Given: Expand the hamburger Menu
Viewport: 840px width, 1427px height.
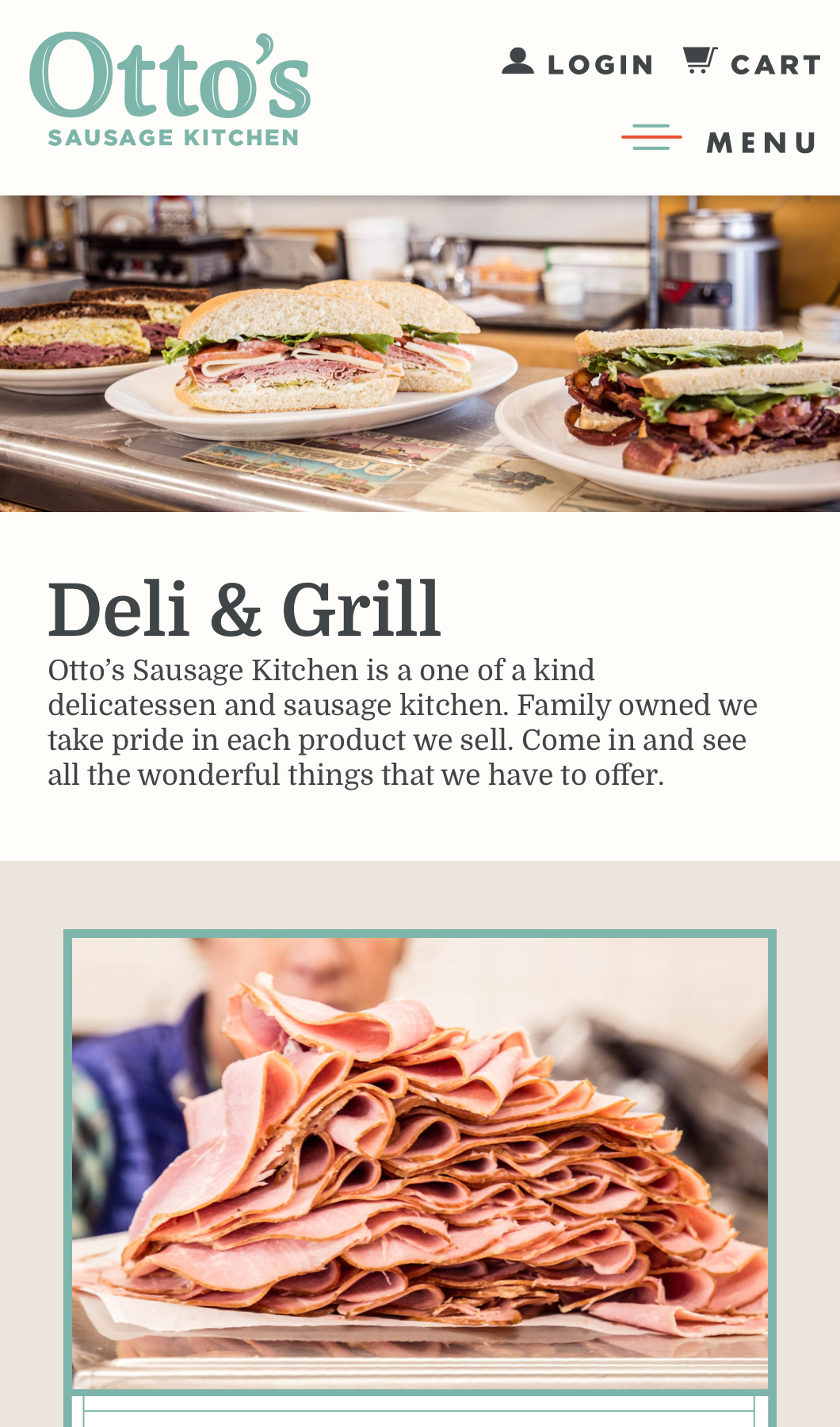Looking at the screenshot, I should pos(720,141).
